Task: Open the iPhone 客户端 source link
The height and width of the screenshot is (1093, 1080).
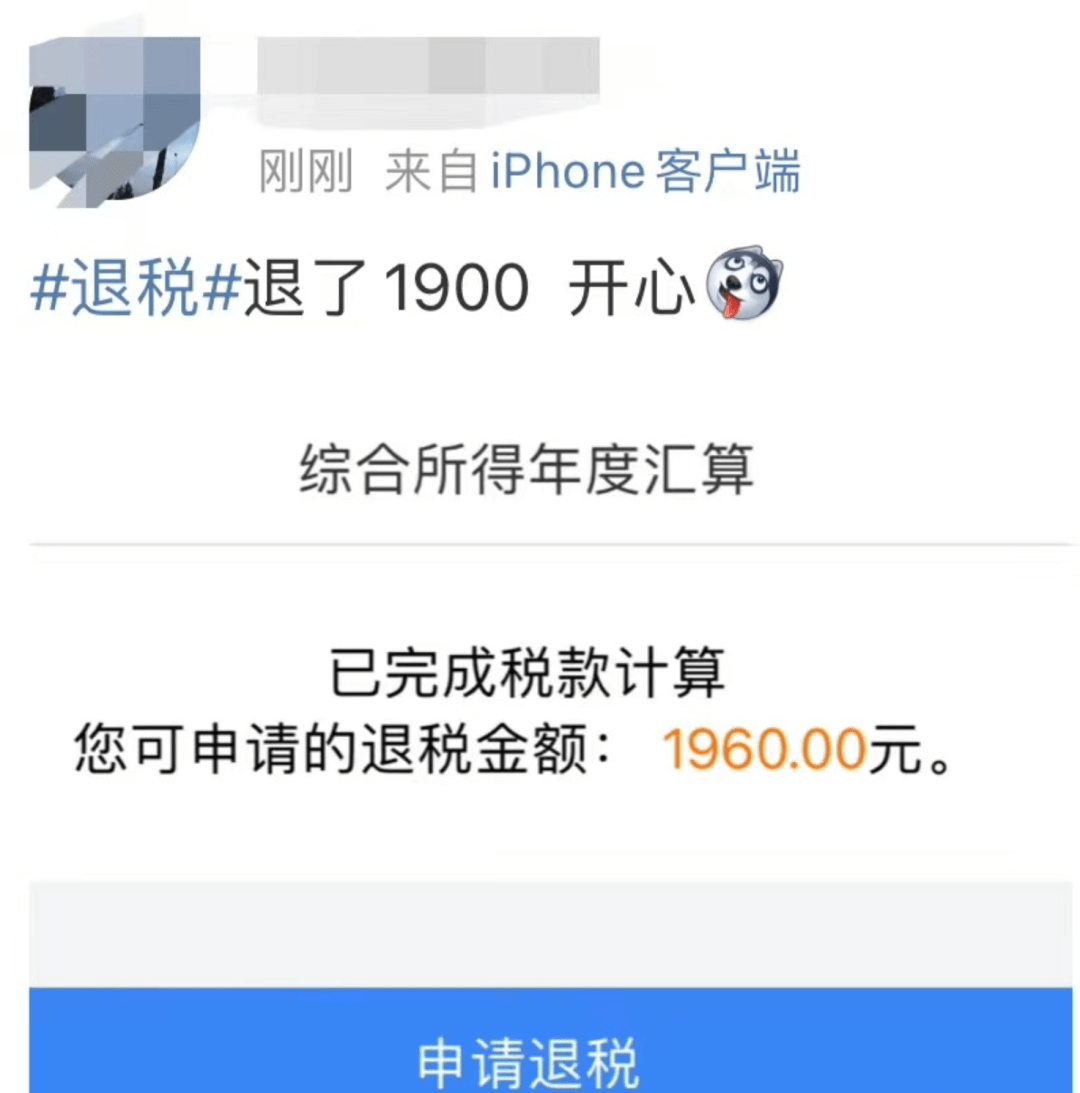Action: [645, 170]
